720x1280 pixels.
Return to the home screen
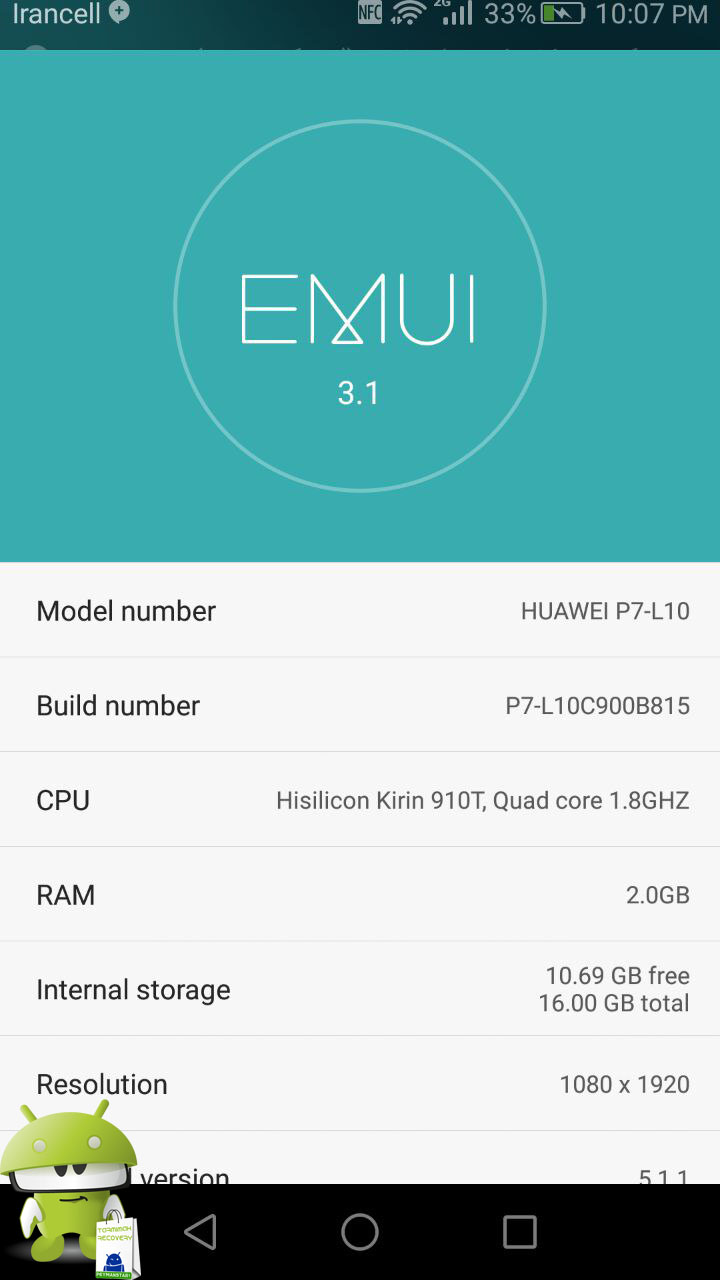pyautogui.click(x=360, y=1232)
